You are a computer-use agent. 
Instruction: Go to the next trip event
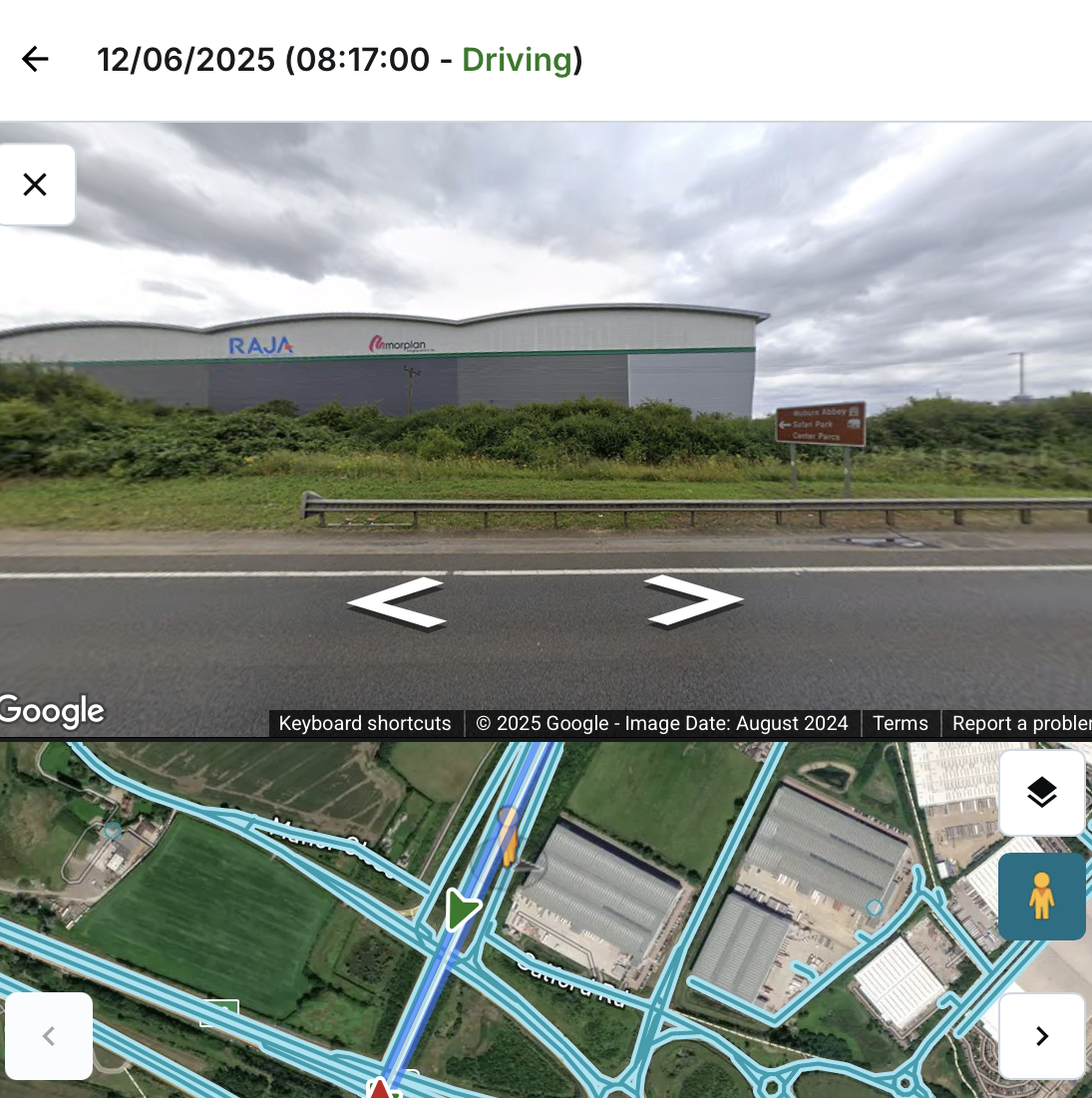click(1041, 1036)
